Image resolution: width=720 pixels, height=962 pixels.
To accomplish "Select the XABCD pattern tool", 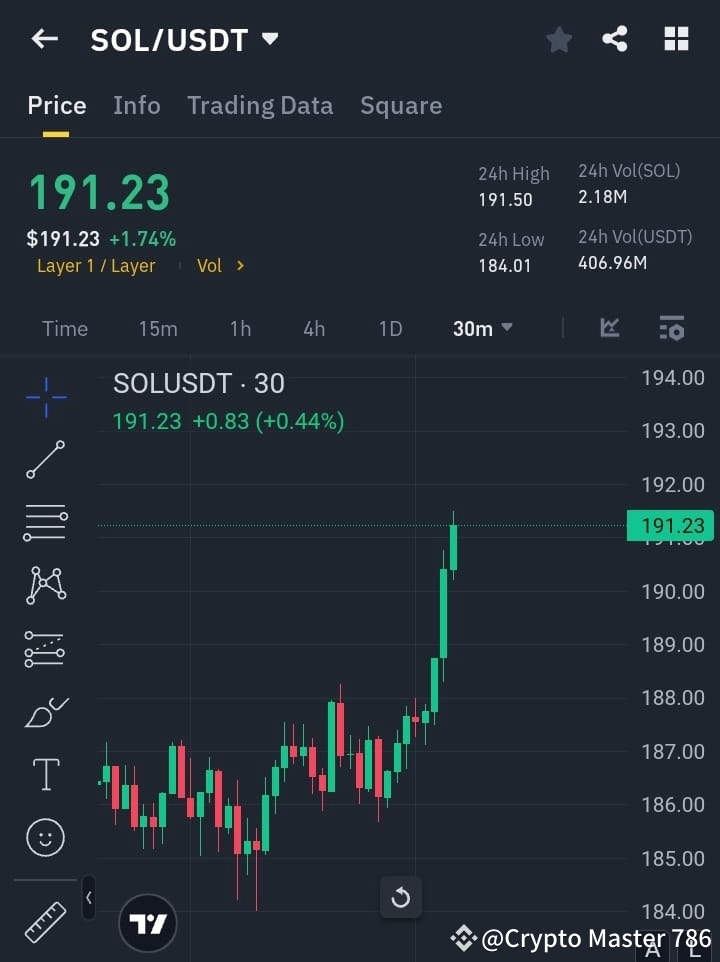I will (x=45, y=586).
